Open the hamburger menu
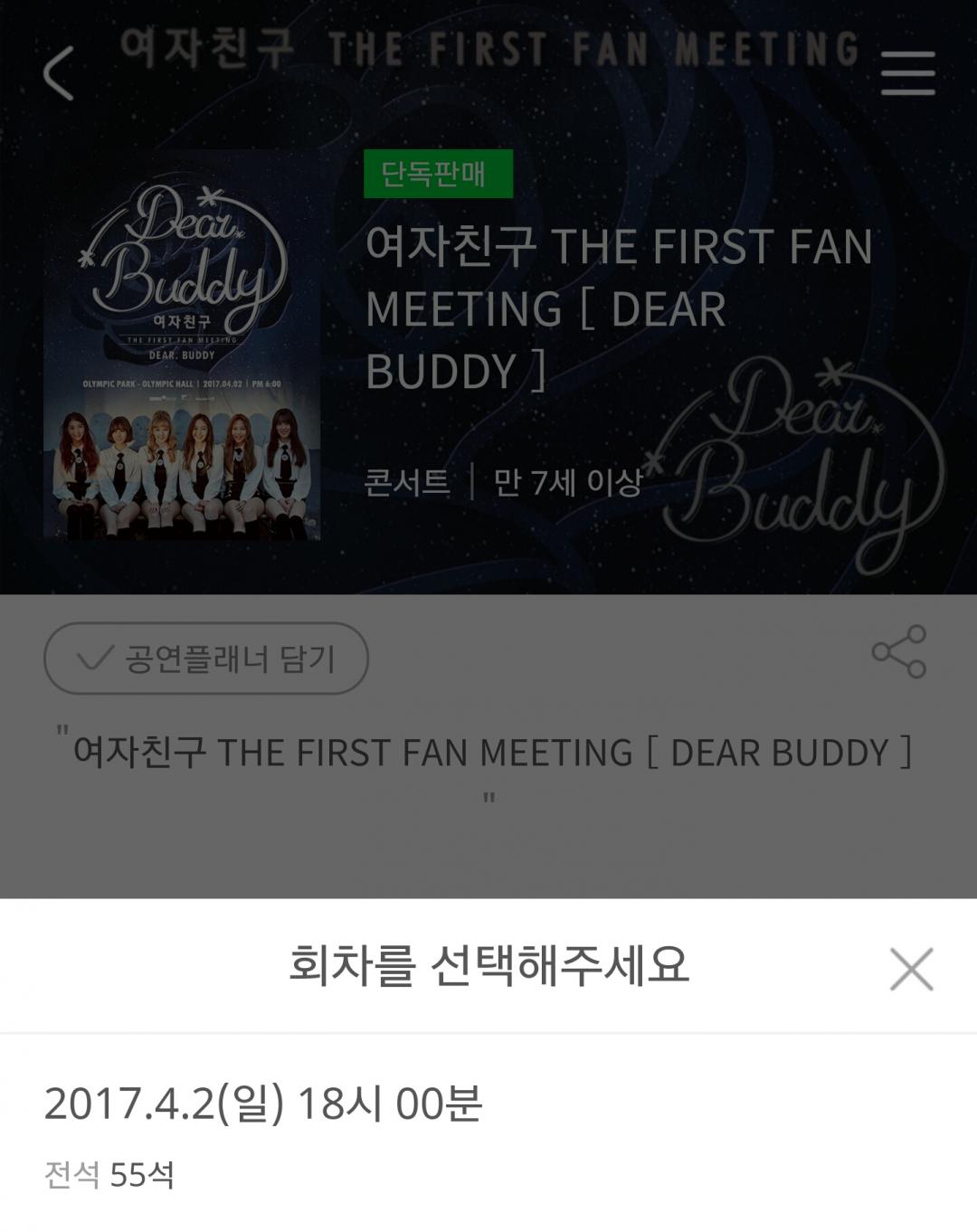 click(x=907, y=73)
